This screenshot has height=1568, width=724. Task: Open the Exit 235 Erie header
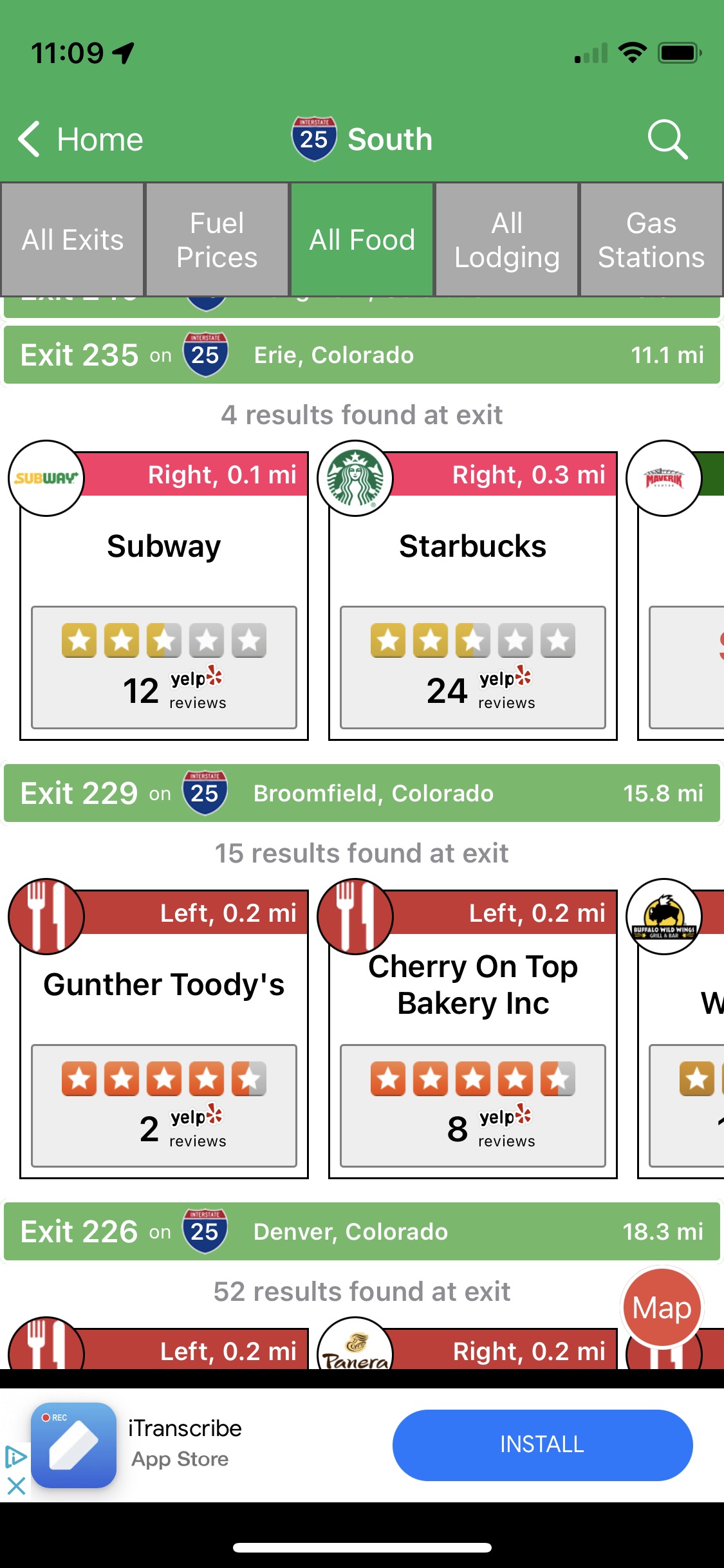[x=362, y=355]
